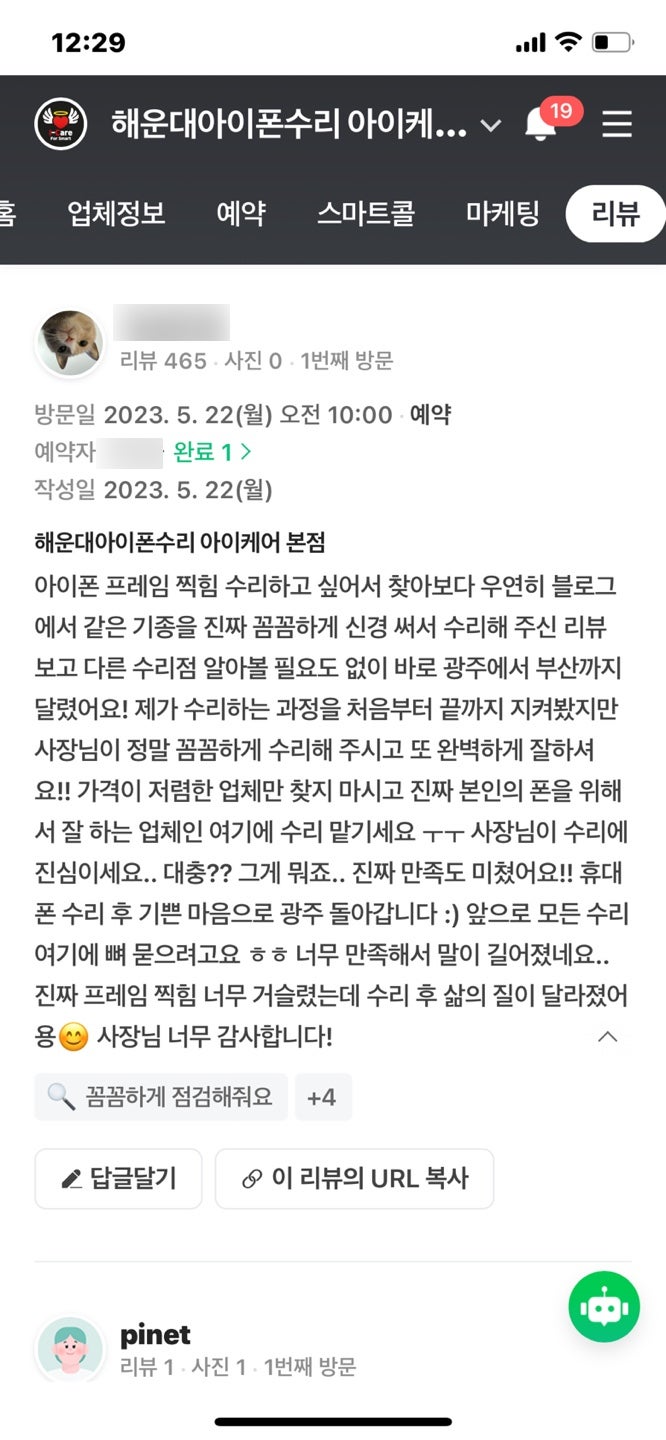The height and width of the screenshot is (1440, 666).
Task: Switch to the 업체정보 tab
Action: pyautogui.click(x=116, y=213)
